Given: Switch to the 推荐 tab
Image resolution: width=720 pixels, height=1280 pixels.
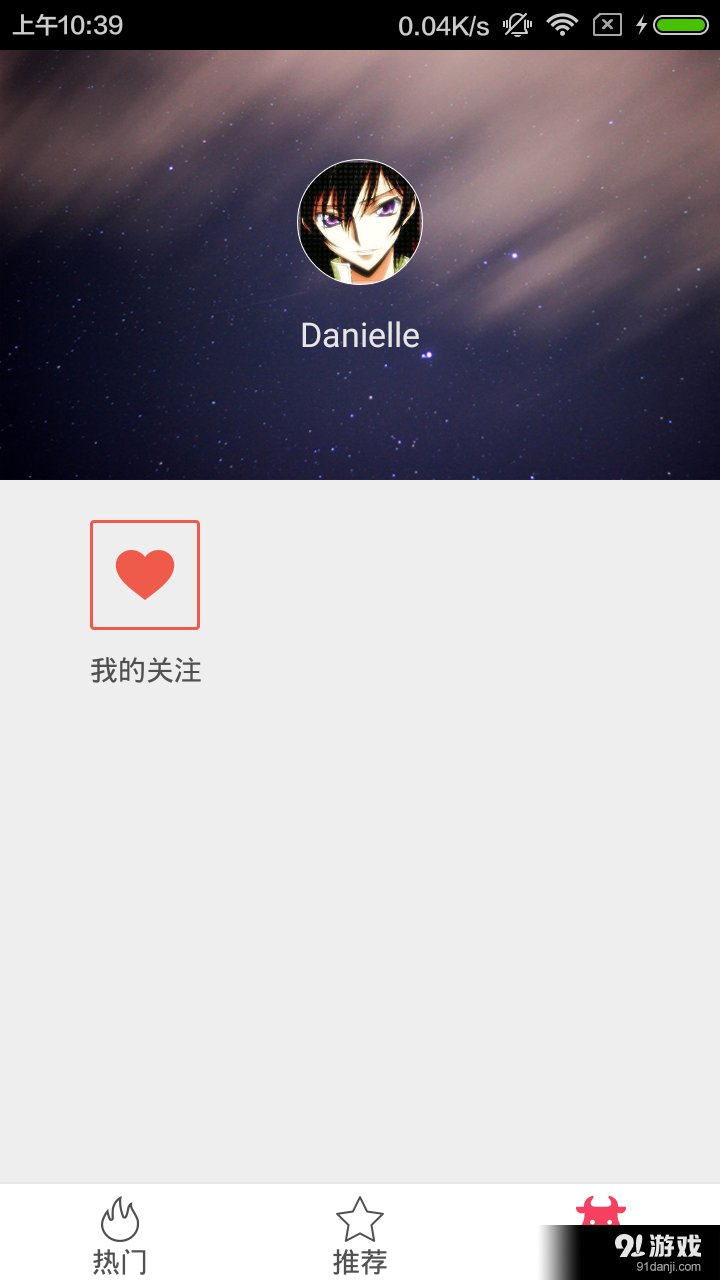Looking at the screenshot, I should coord(360,1234).
